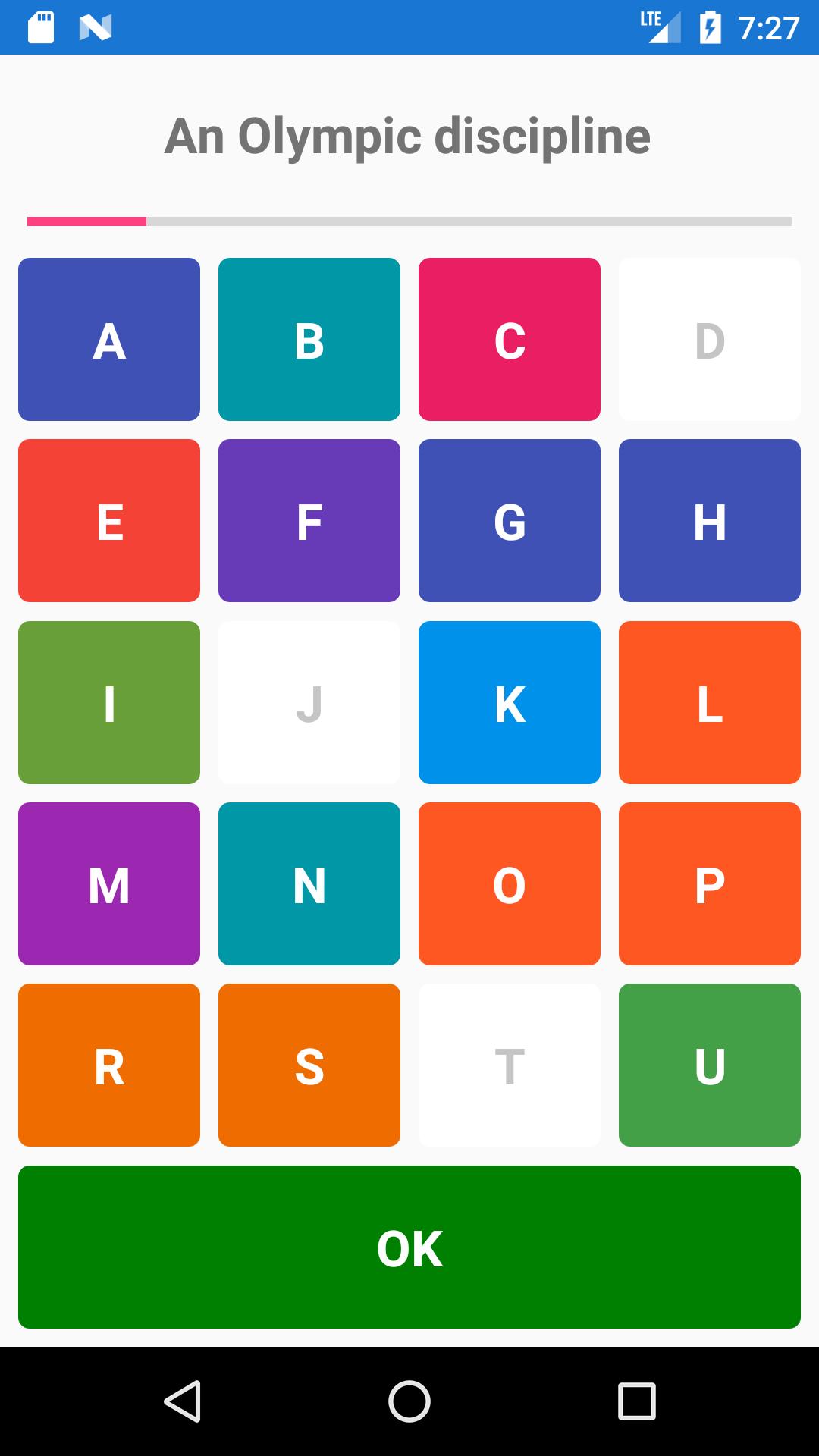Confirm the answer with OK
Image resolution: width=819 pixels, height=1456 pixels.
point(409,1247)
